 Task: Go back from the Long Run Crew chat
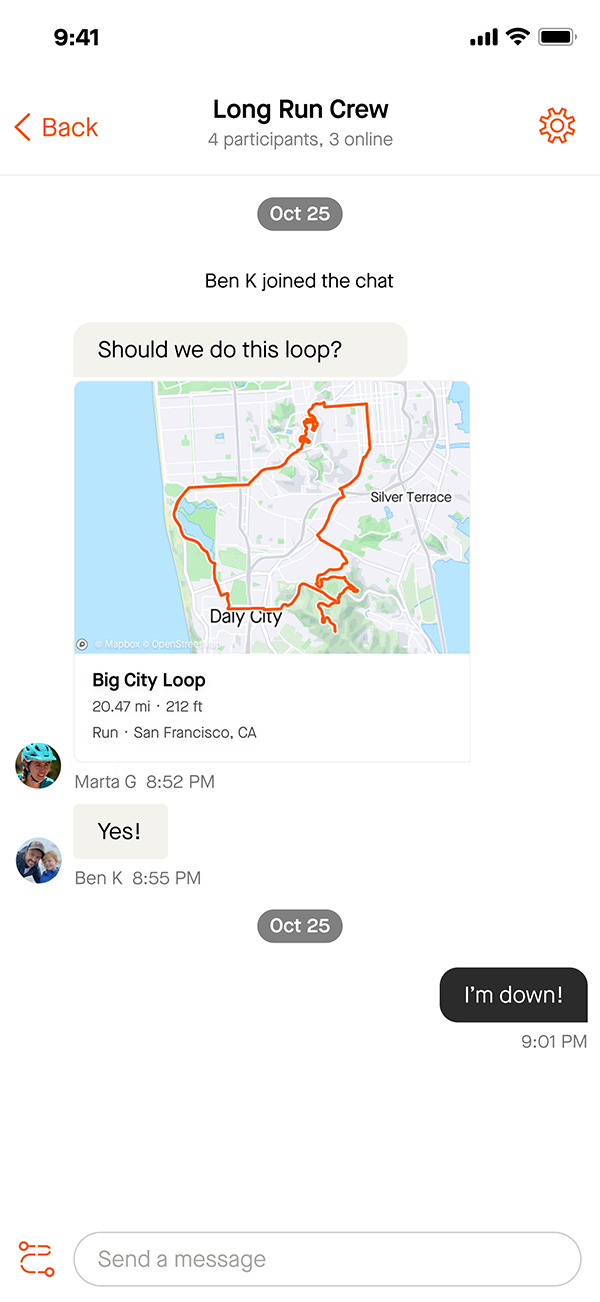[56, 127]
